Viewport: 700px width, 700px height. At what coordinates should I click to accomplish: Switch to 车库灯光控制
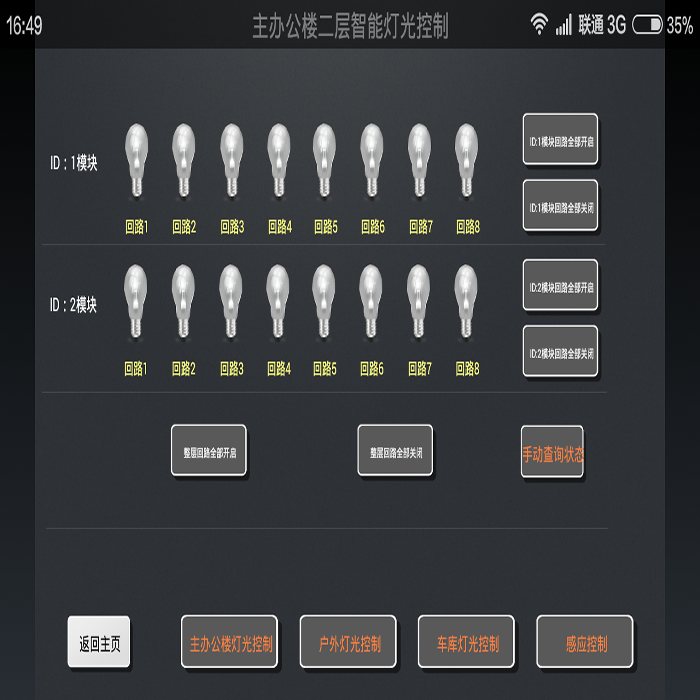[x=466, y=642]
